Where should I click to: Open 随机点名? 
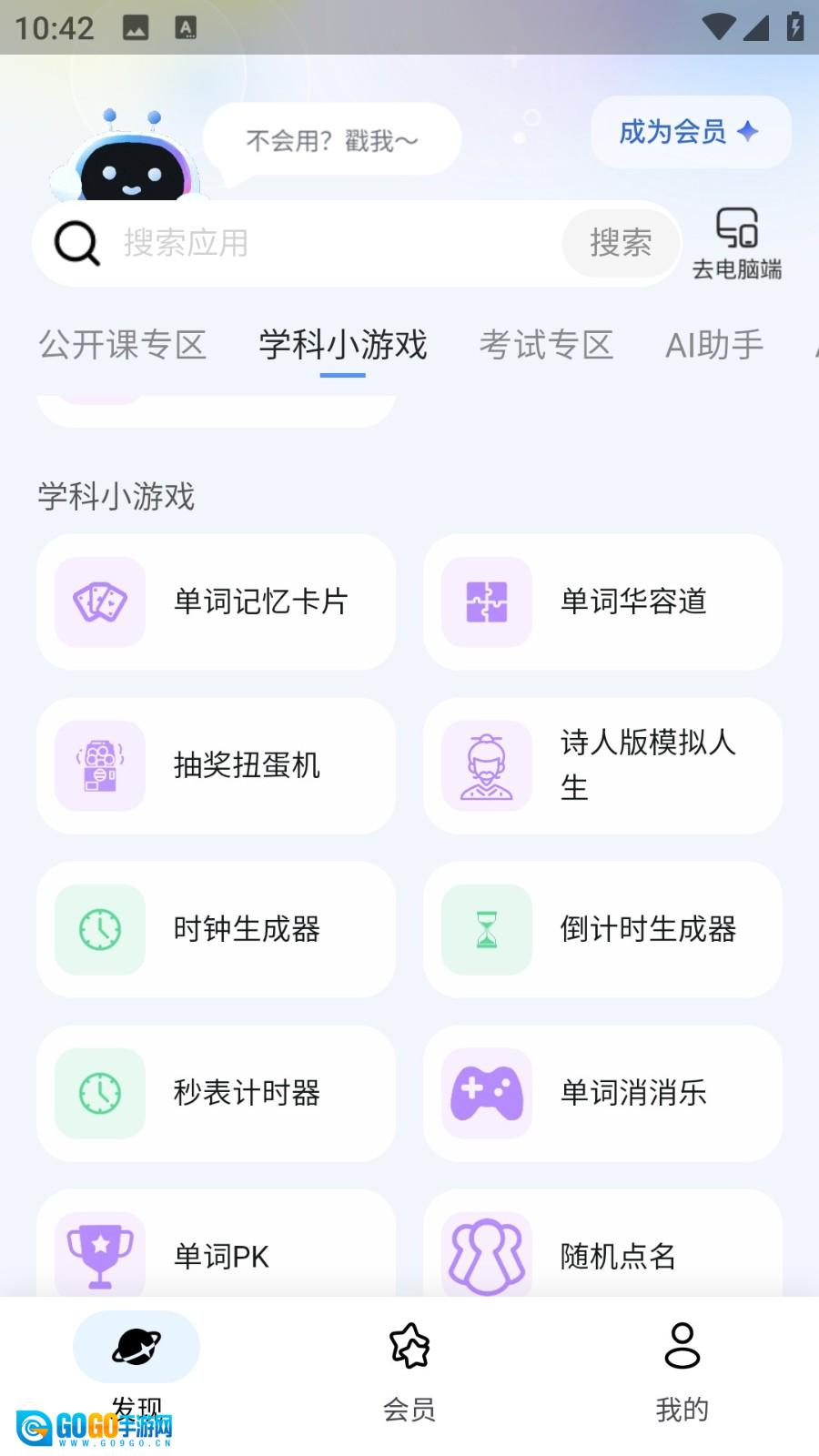pos(602,1243)
